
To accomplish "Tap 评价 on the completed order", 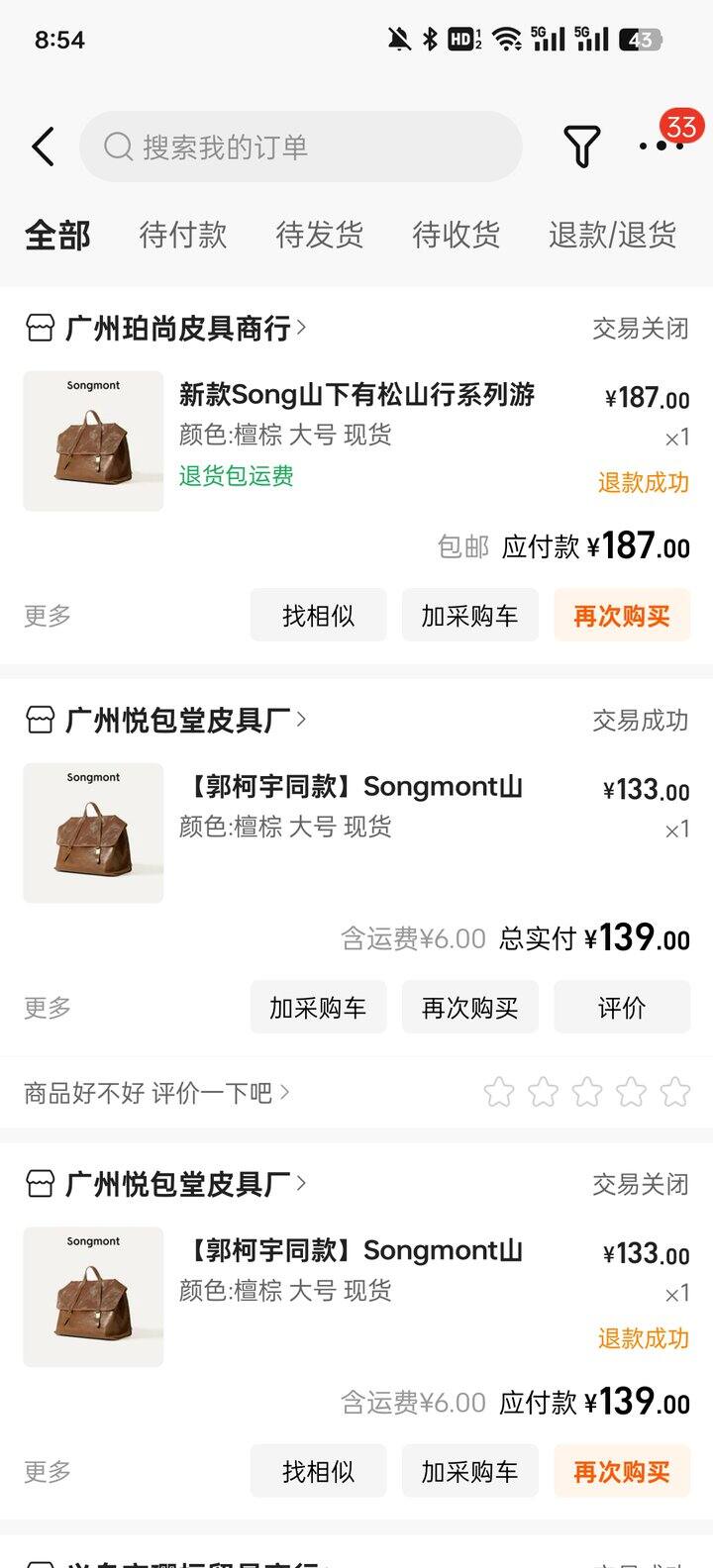I will point(622,1006).
